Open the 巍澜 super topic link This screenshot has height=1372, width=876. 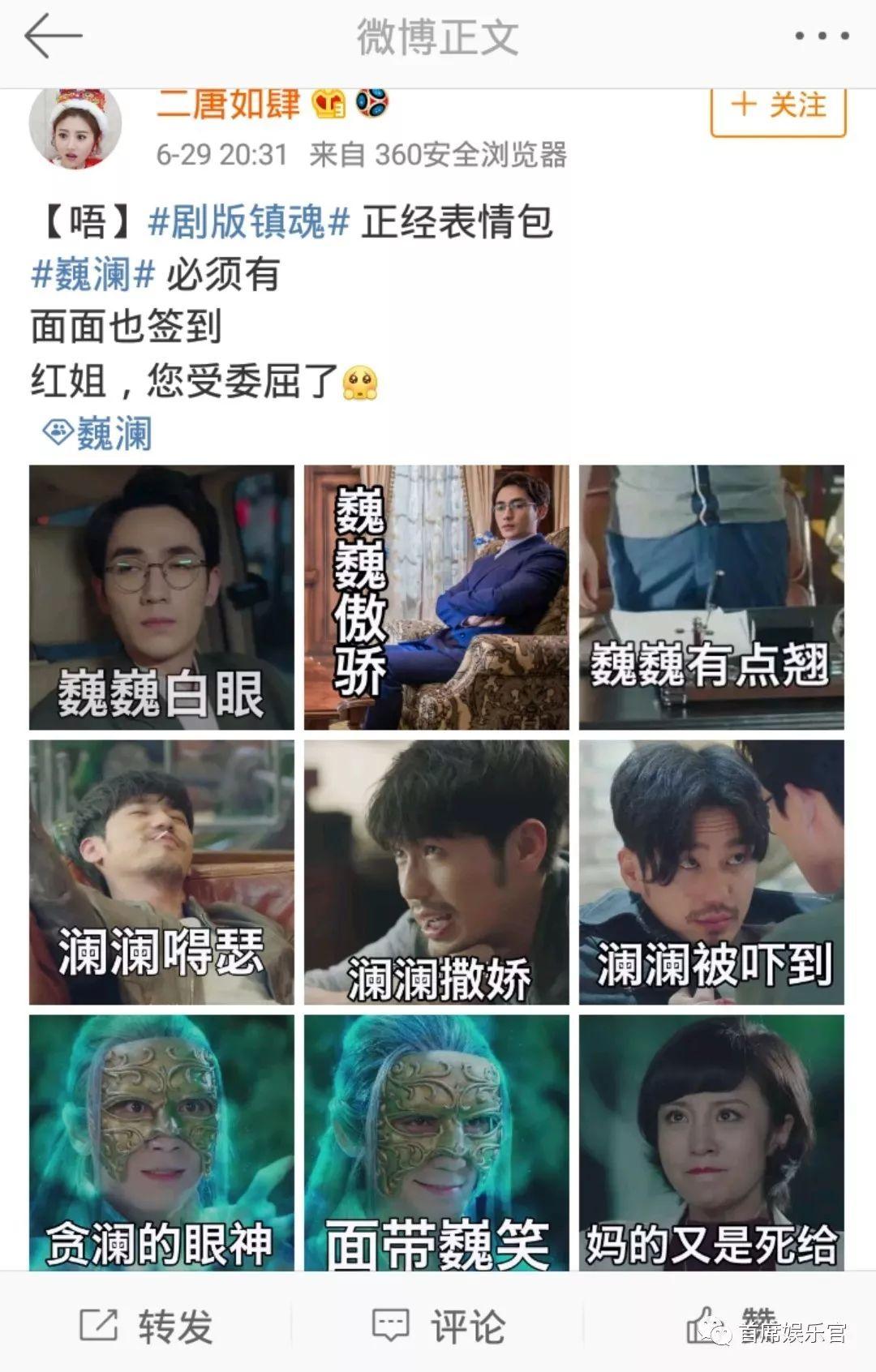pyautogui.click(x=98, y=434)
